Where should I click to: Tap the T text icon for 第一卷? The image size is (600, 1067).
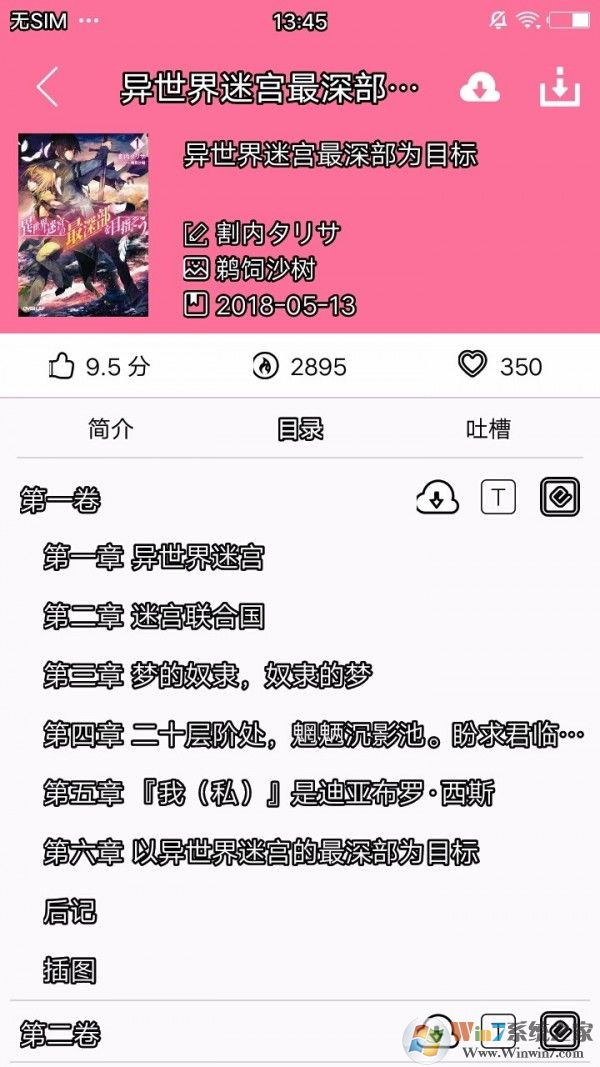[498, 497]
